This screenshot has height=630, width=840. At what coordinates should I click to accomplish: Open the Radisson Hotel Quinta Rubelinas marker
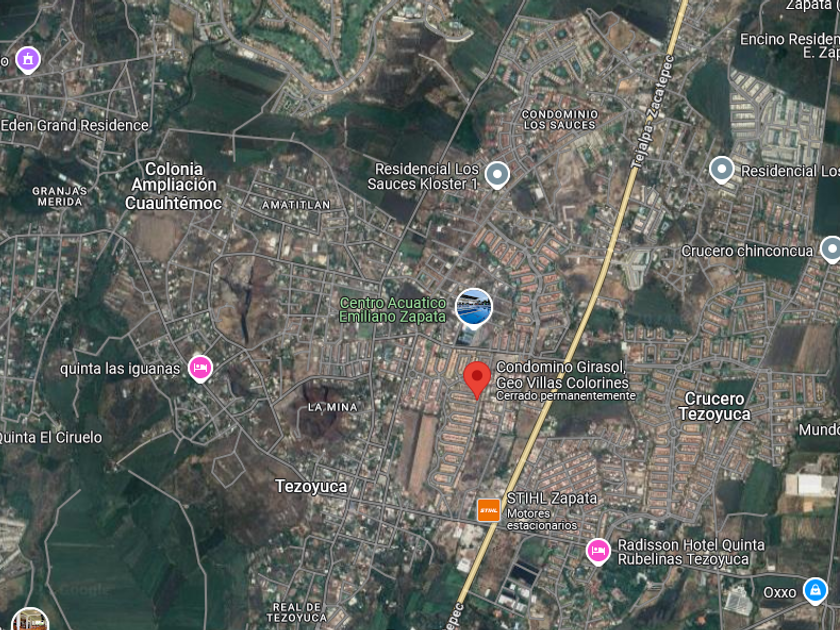[x=598, y=551]
